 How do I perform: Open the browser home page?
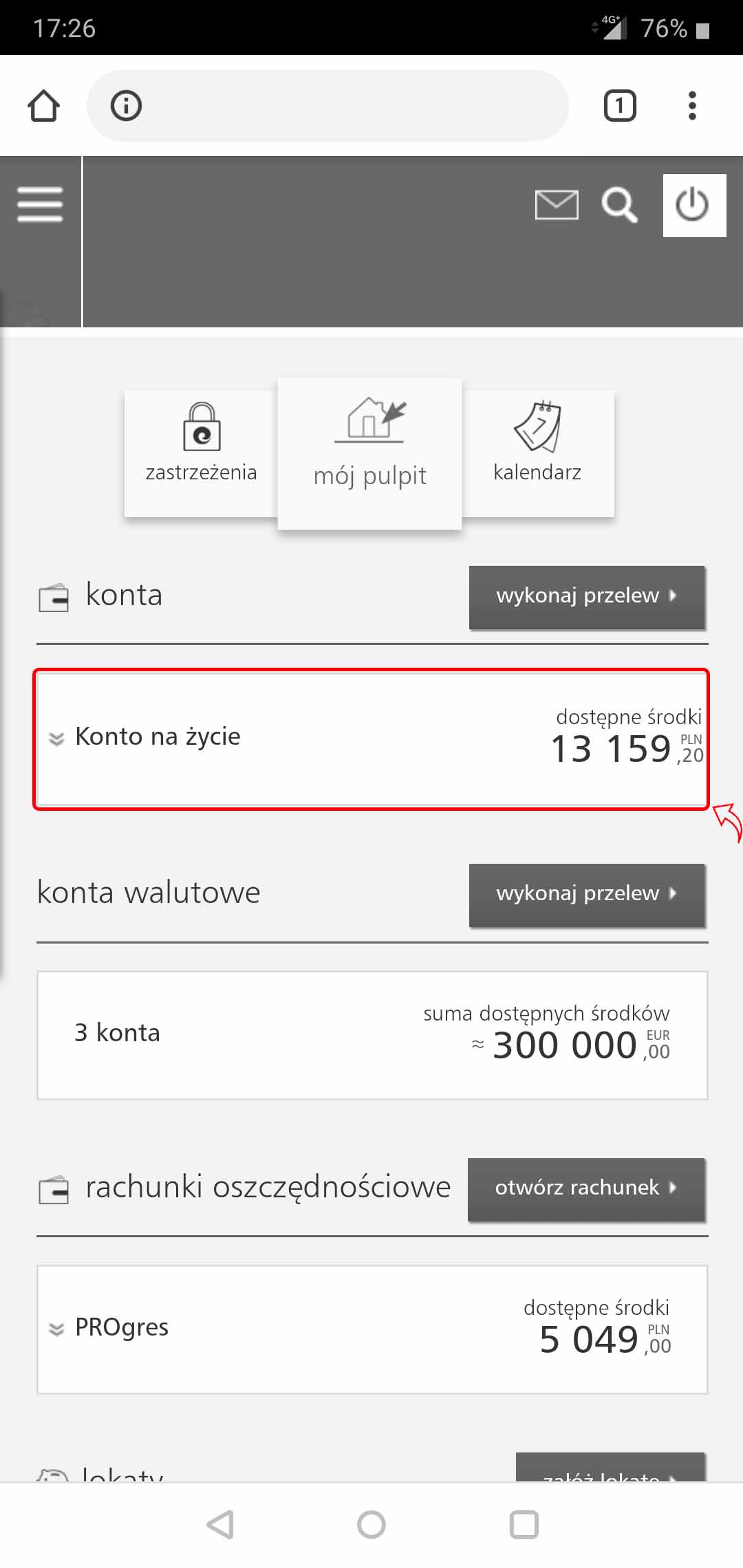[43, 106]
